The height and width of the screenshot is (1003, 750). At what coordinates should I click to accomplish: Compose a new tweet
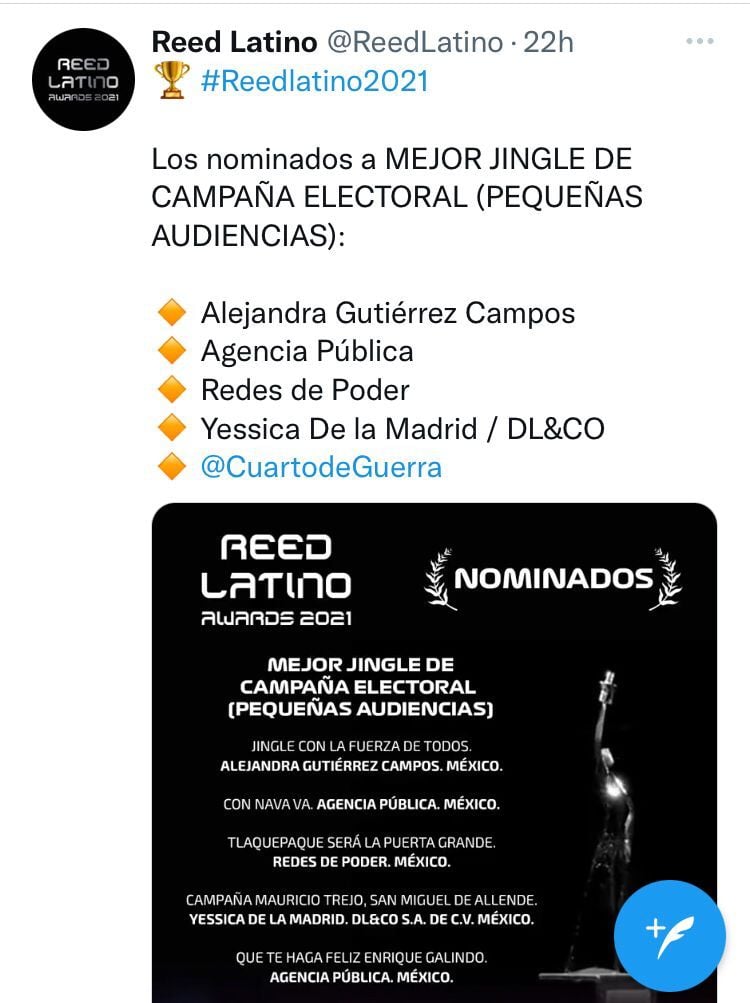669,935
